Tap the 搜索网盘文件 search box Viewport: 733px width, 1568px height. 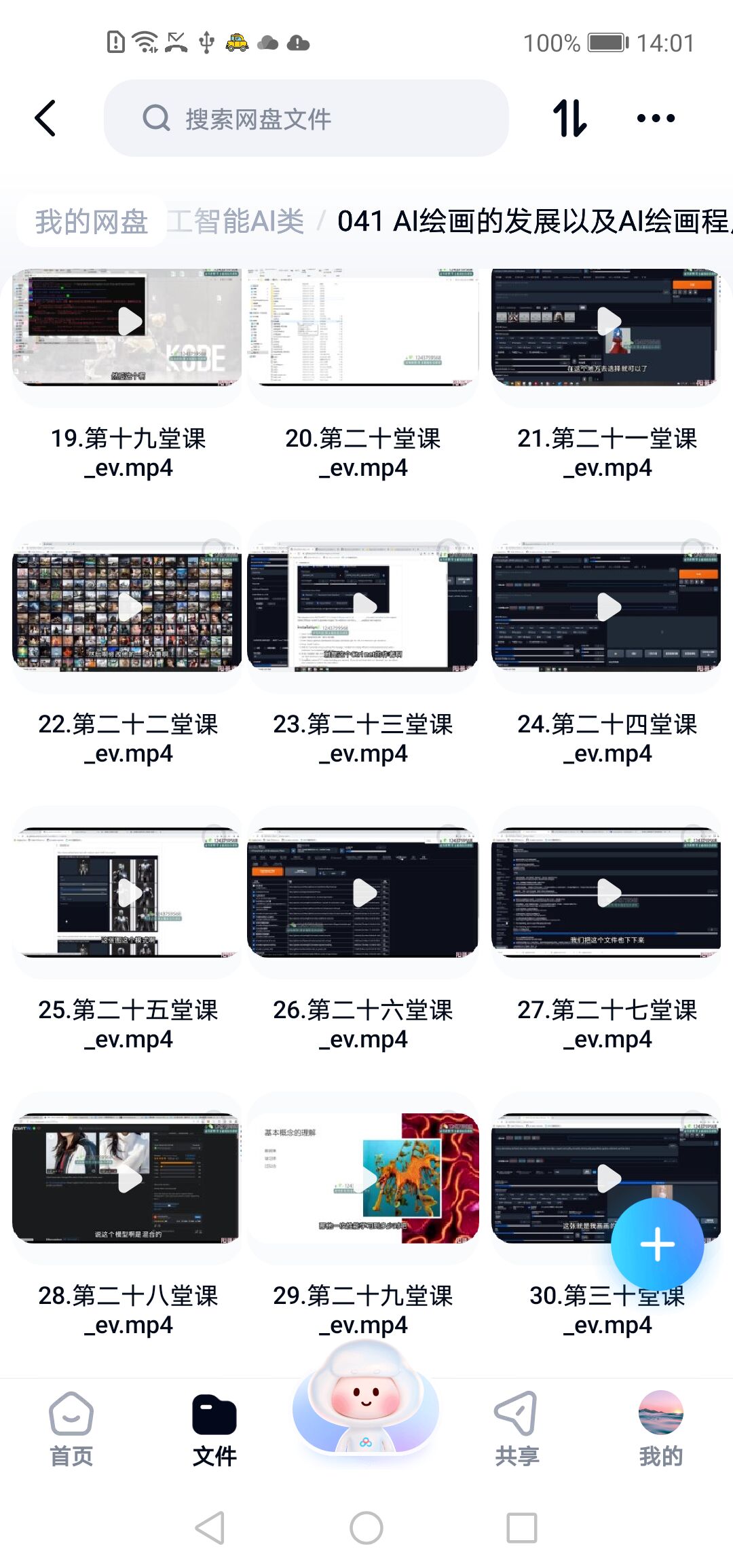(305, 119)
